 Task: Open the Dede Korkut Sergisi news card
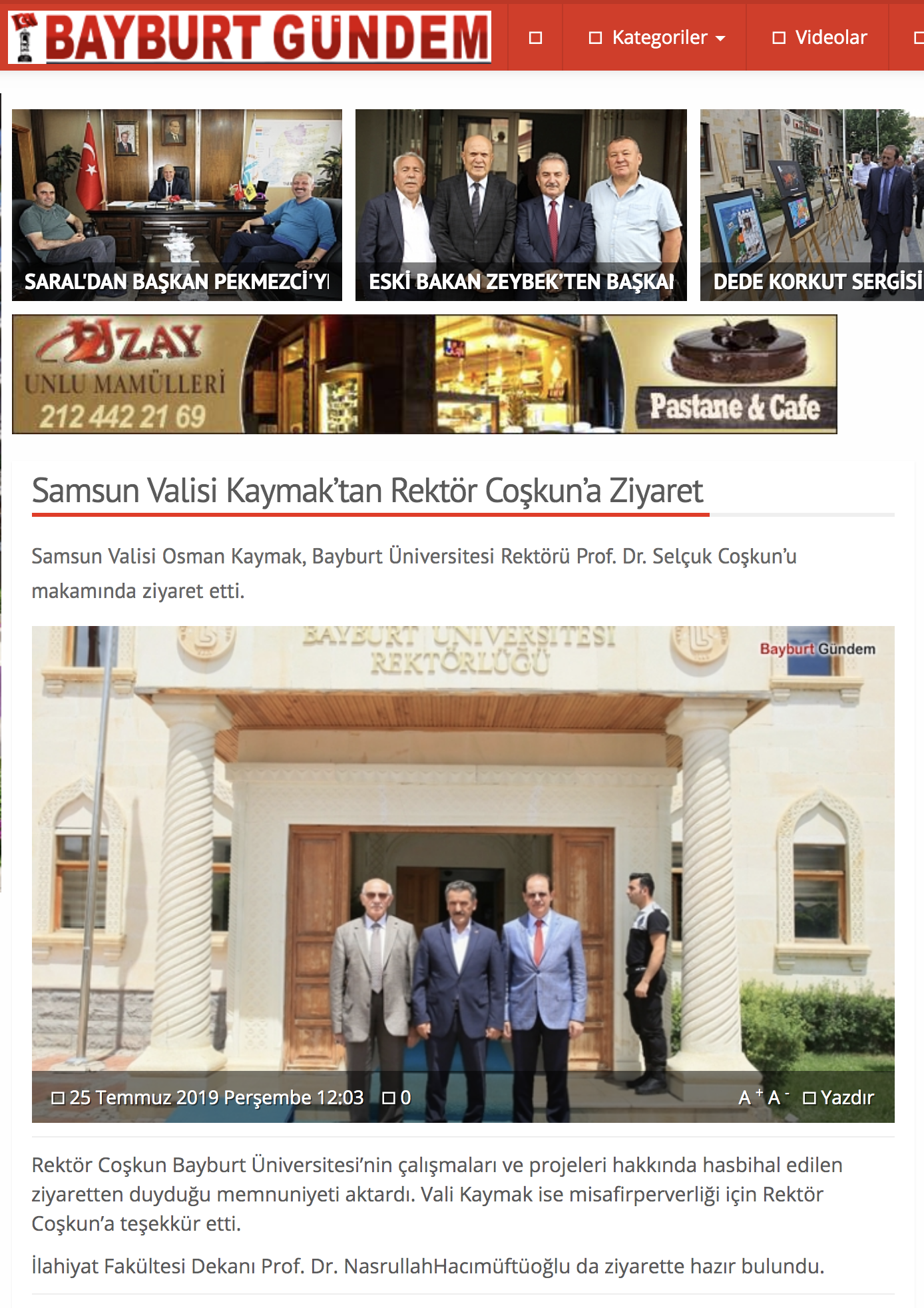click(x=811, y=205)
